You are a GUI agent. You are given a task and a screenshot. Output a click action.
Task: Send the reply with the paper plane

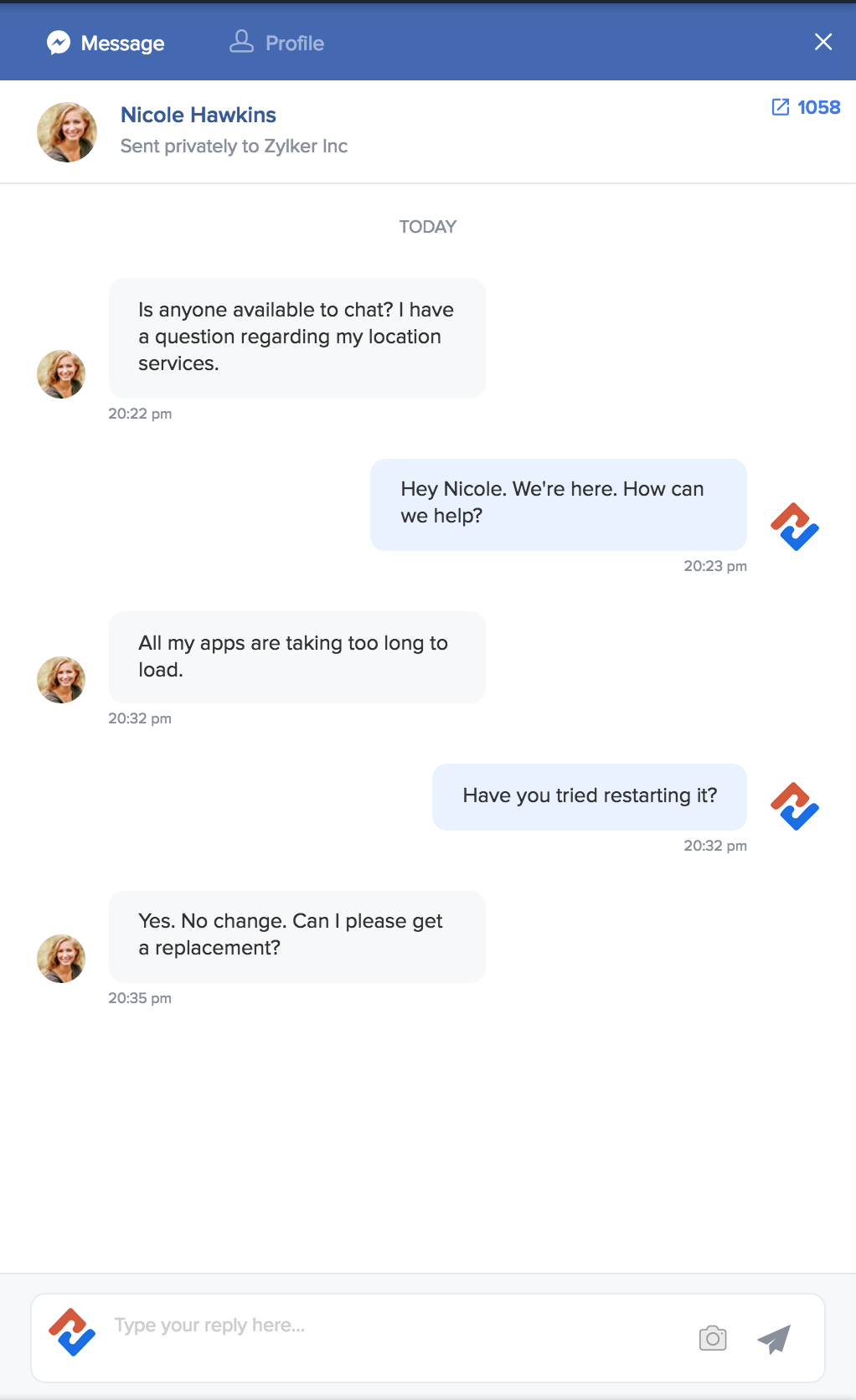point(775,1338)
